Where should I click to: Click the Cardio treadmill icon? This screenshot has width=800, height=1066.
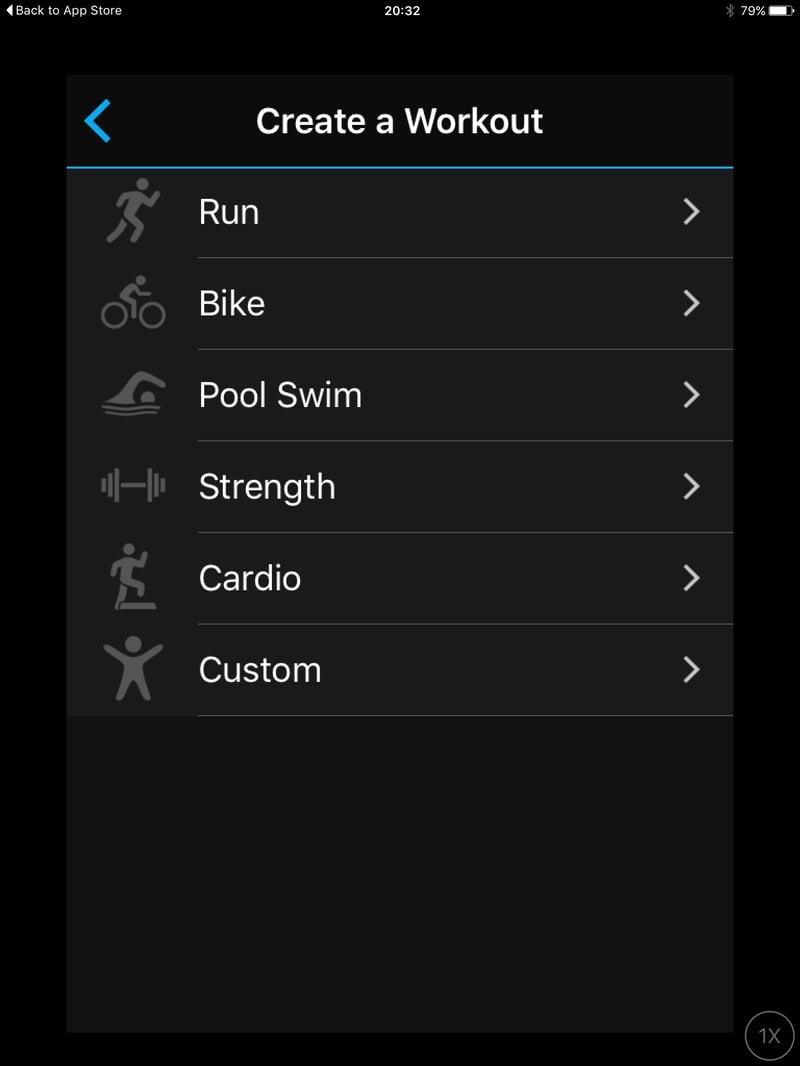(x=131, y=578)
